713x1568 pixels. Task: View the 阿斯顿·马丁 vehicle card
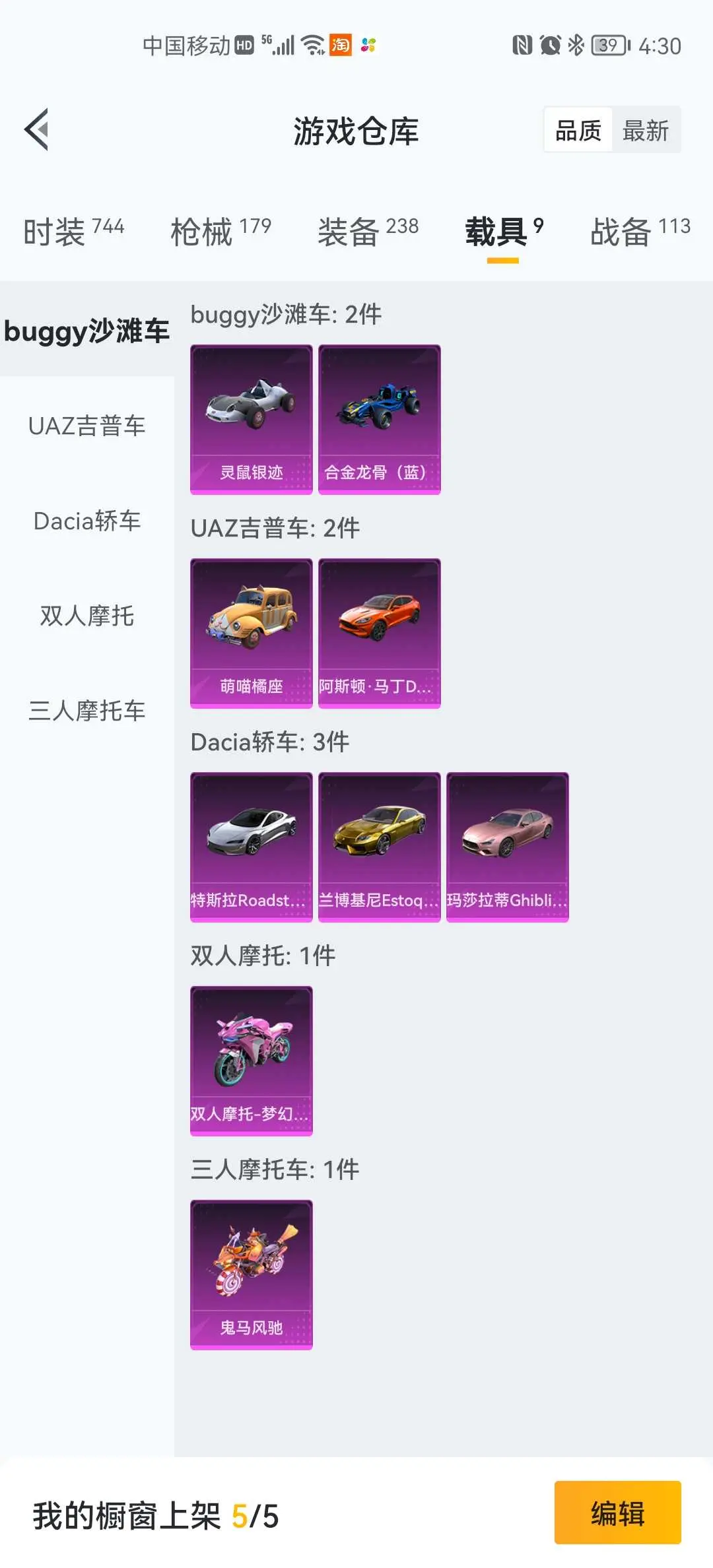click(379, 633)
